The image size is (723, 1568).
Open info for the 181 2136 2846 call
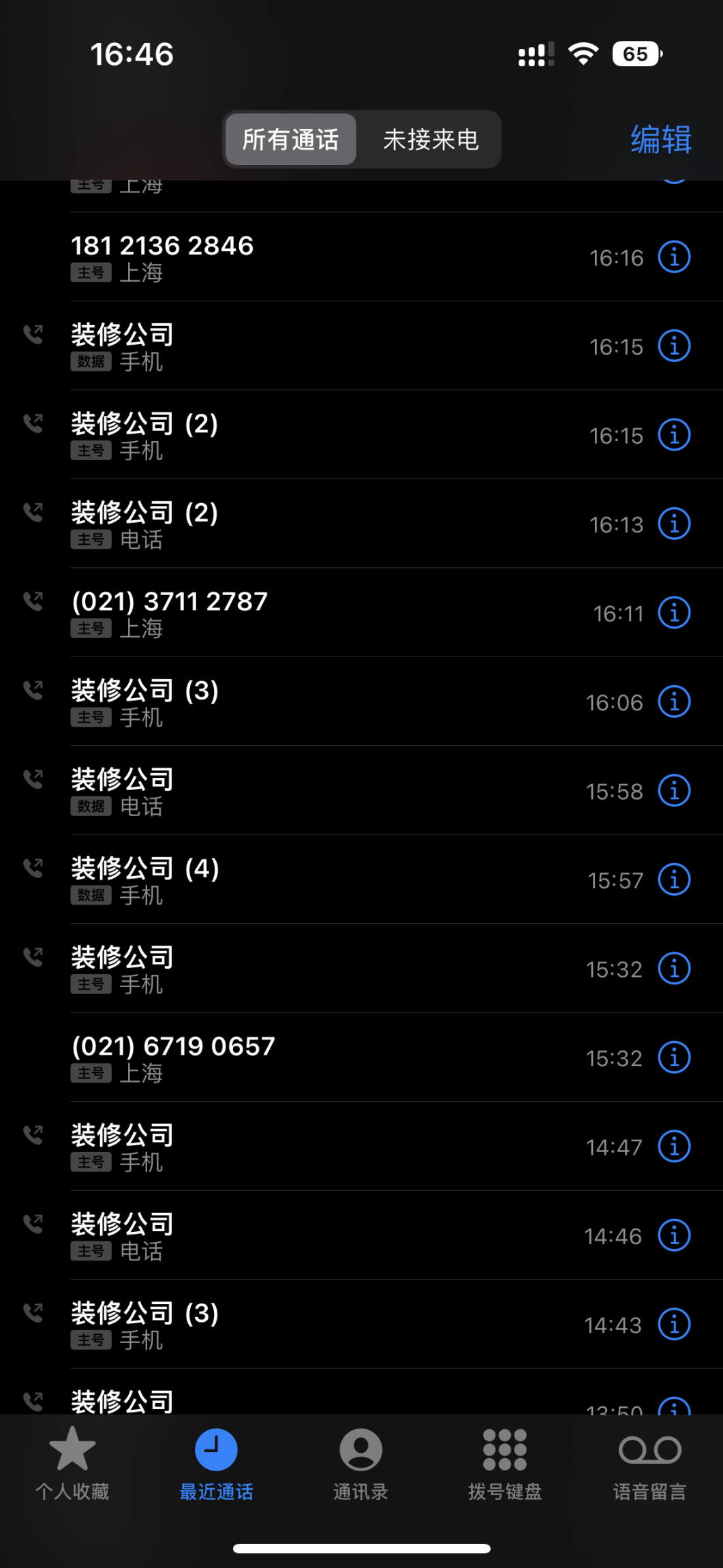point(674,258)
